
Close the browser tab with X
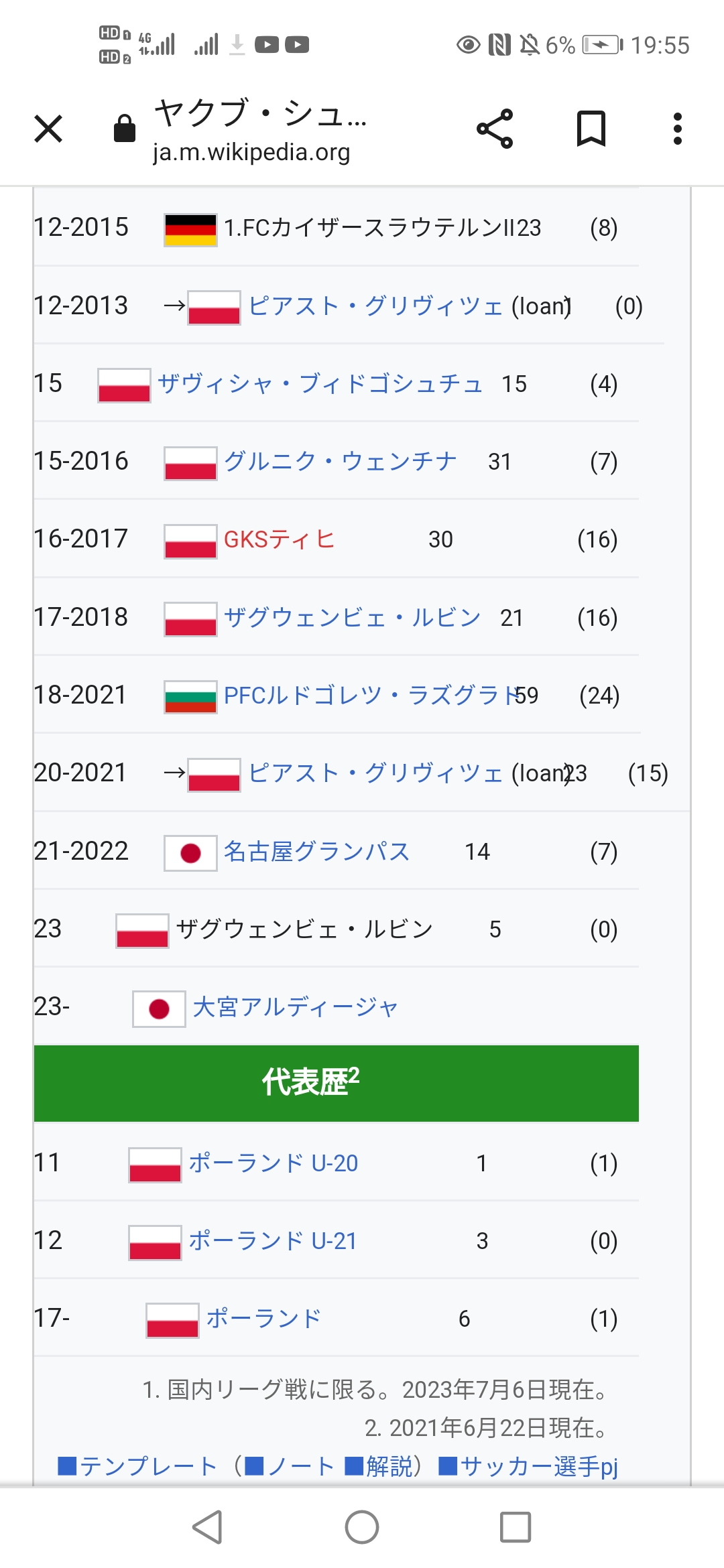pos(48,129)
